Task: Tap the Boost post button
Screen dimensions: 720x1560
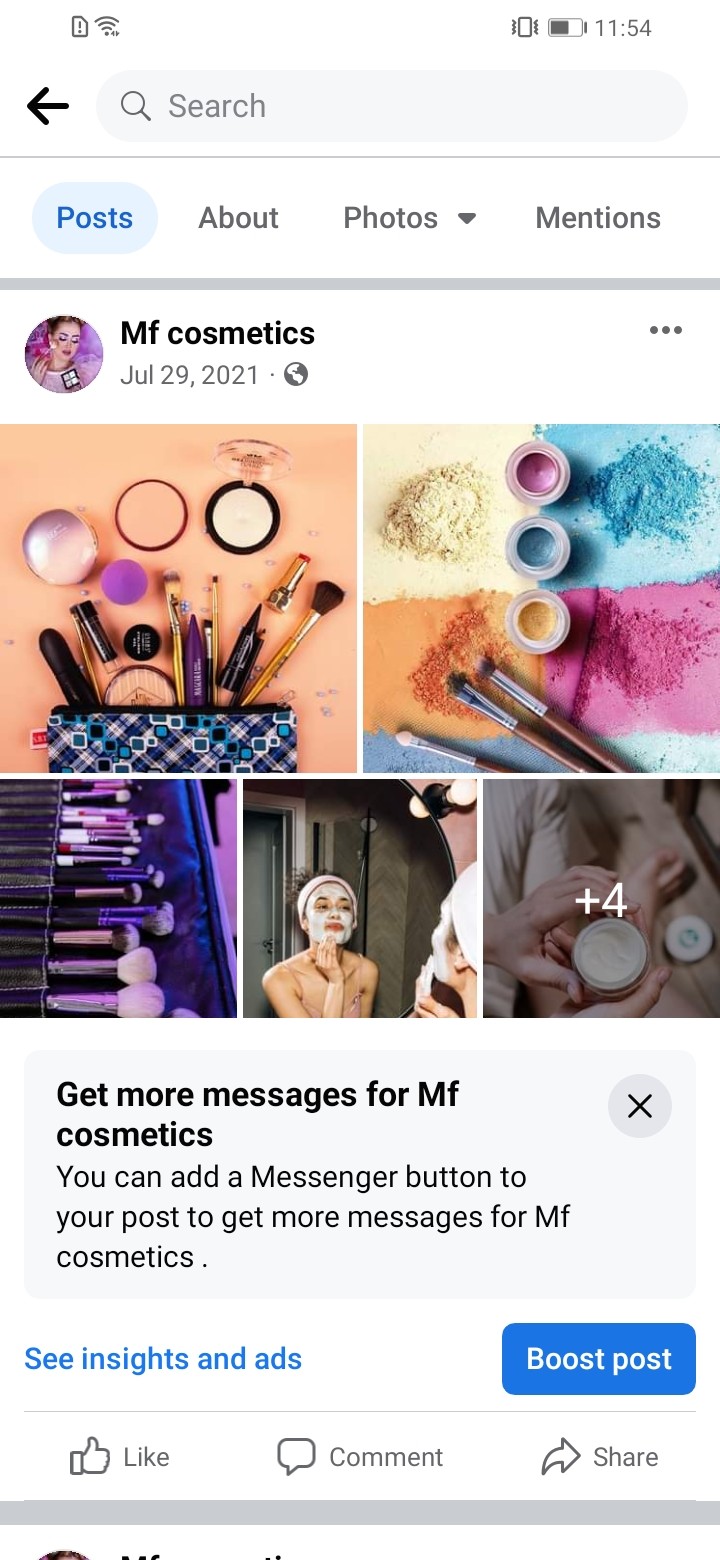Action: (599, 1359)
